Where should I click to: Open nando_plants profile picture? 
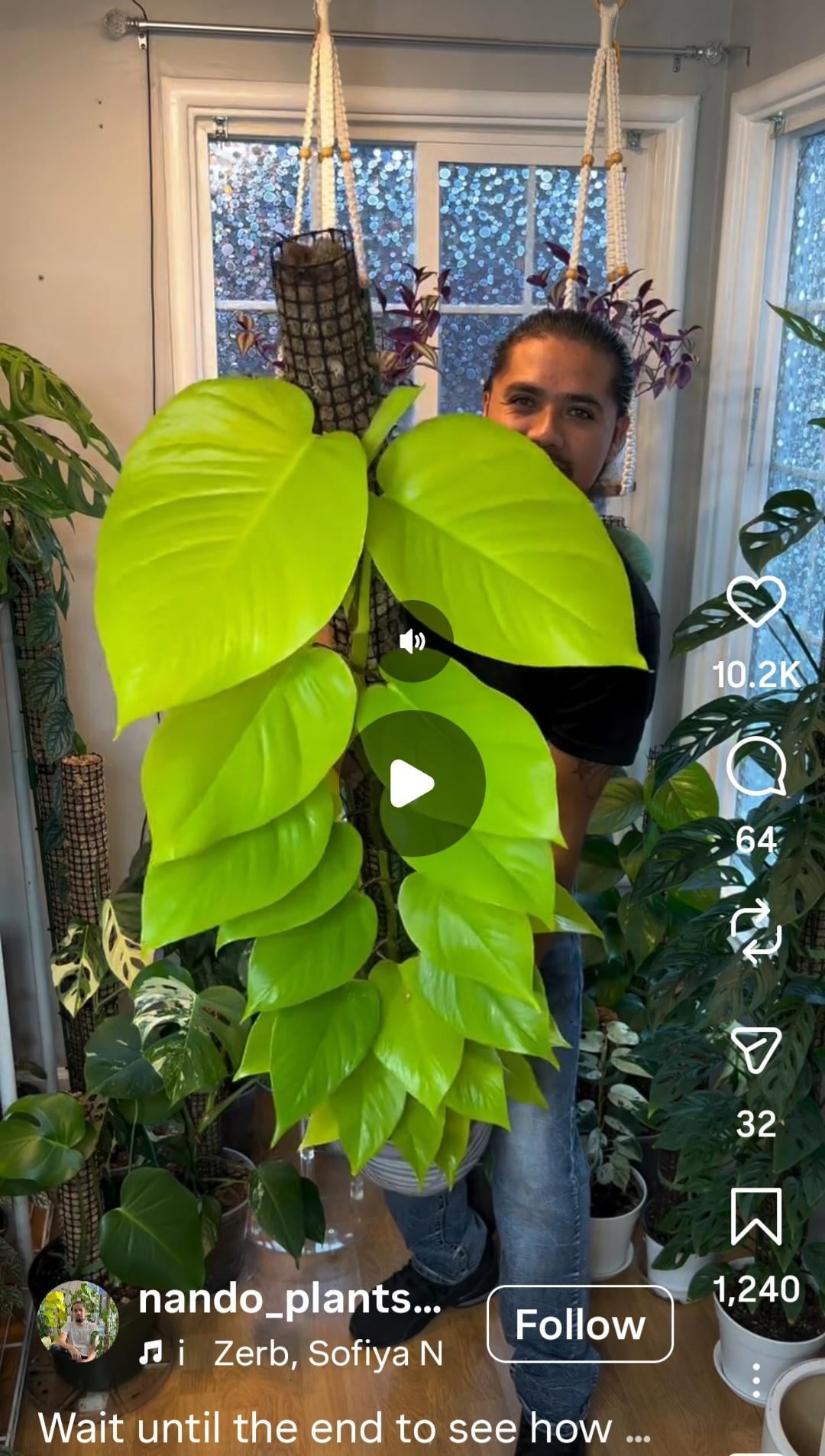(x=78, y=1321)
